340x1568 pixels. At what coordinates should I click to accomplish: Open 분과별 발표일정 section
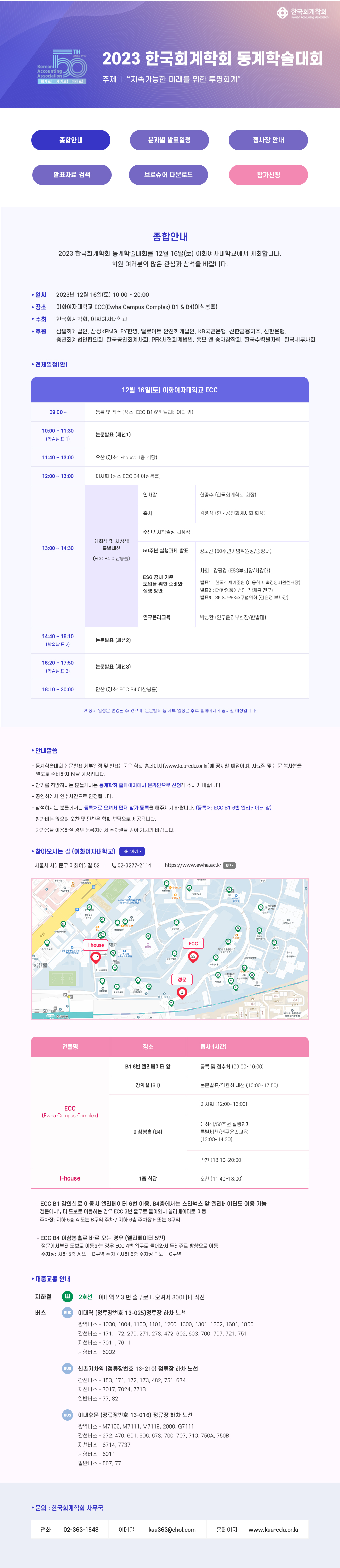tap(169, 140)
